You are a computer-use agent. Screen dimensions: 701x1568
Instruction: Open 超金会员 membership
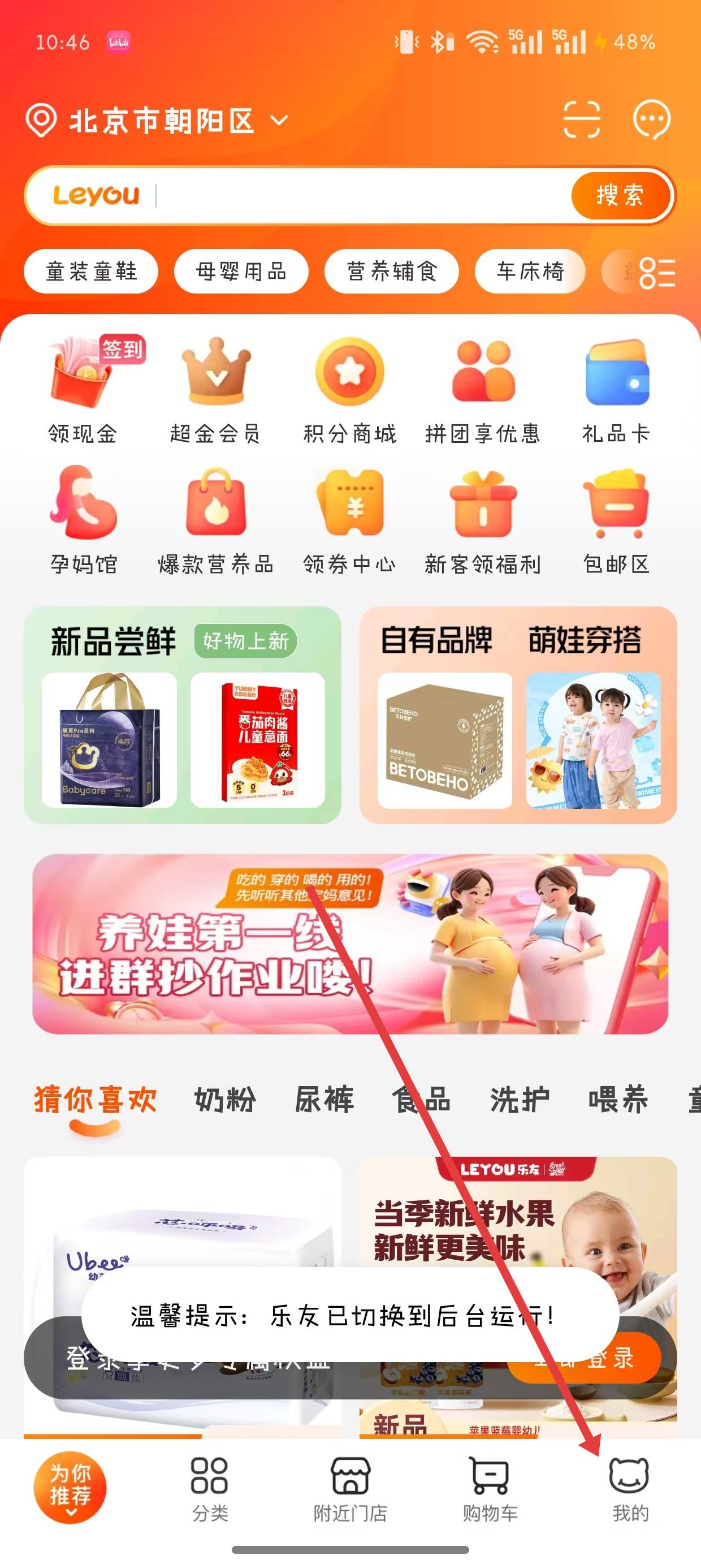215,390
